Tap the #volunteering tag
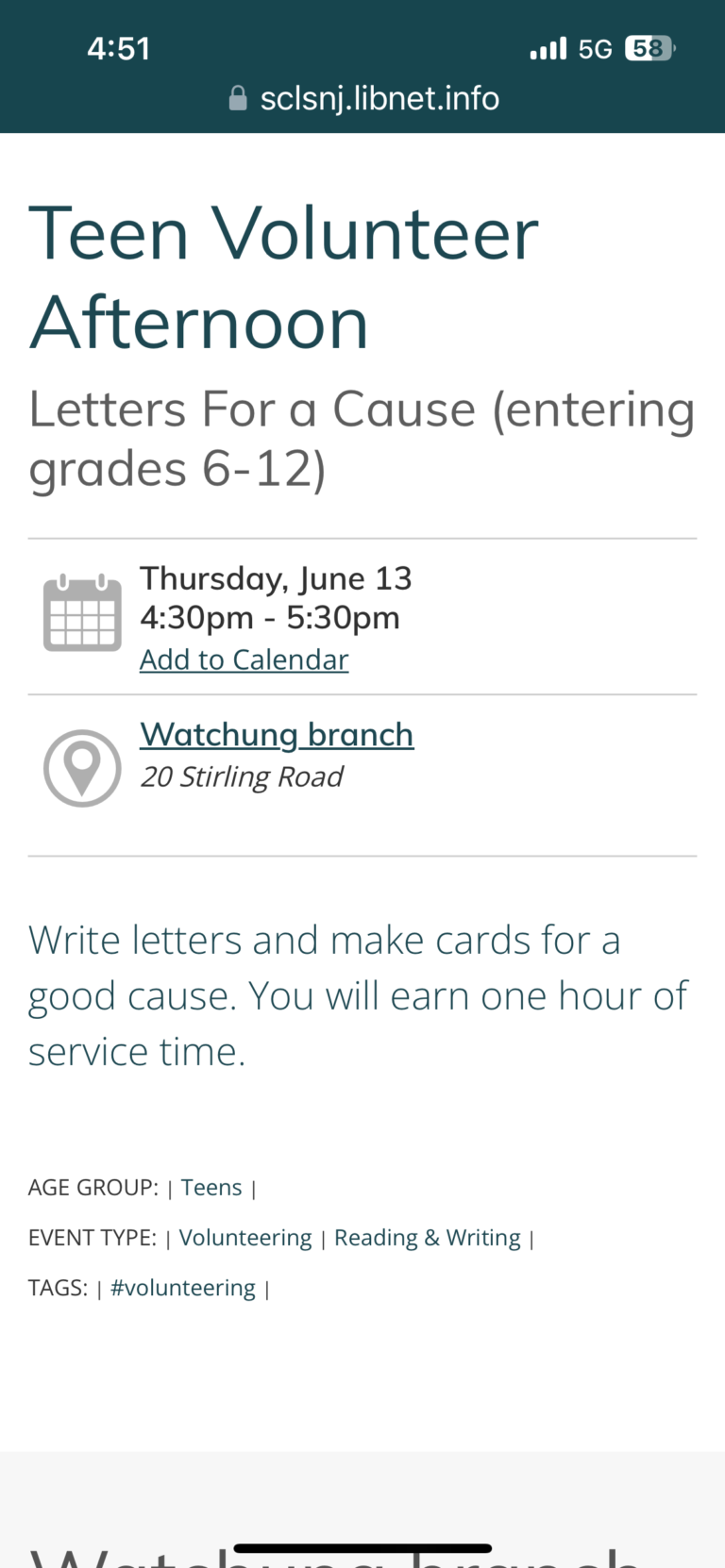The width and height of the screenshot is (725, 1568). click(183, 1288)
